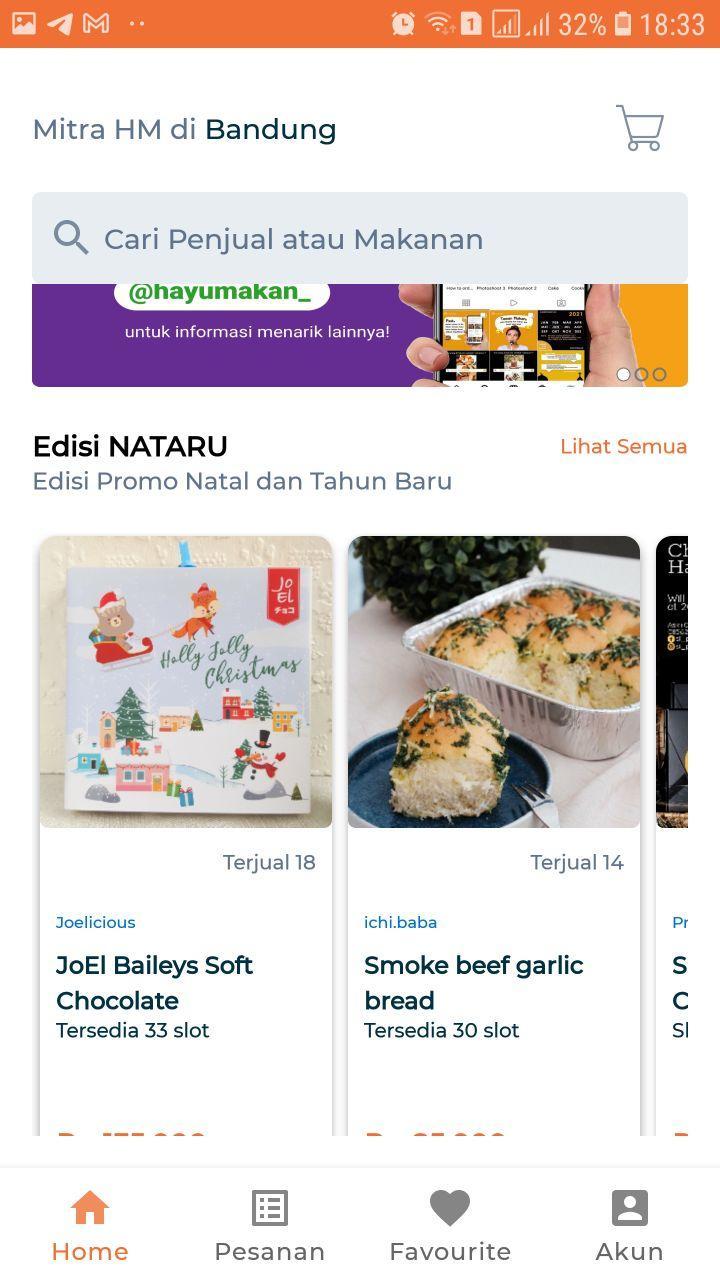This screenshot has width=720, height=1280.
Task: Visit the ichi.baba seller page
Action: point(400,922)
